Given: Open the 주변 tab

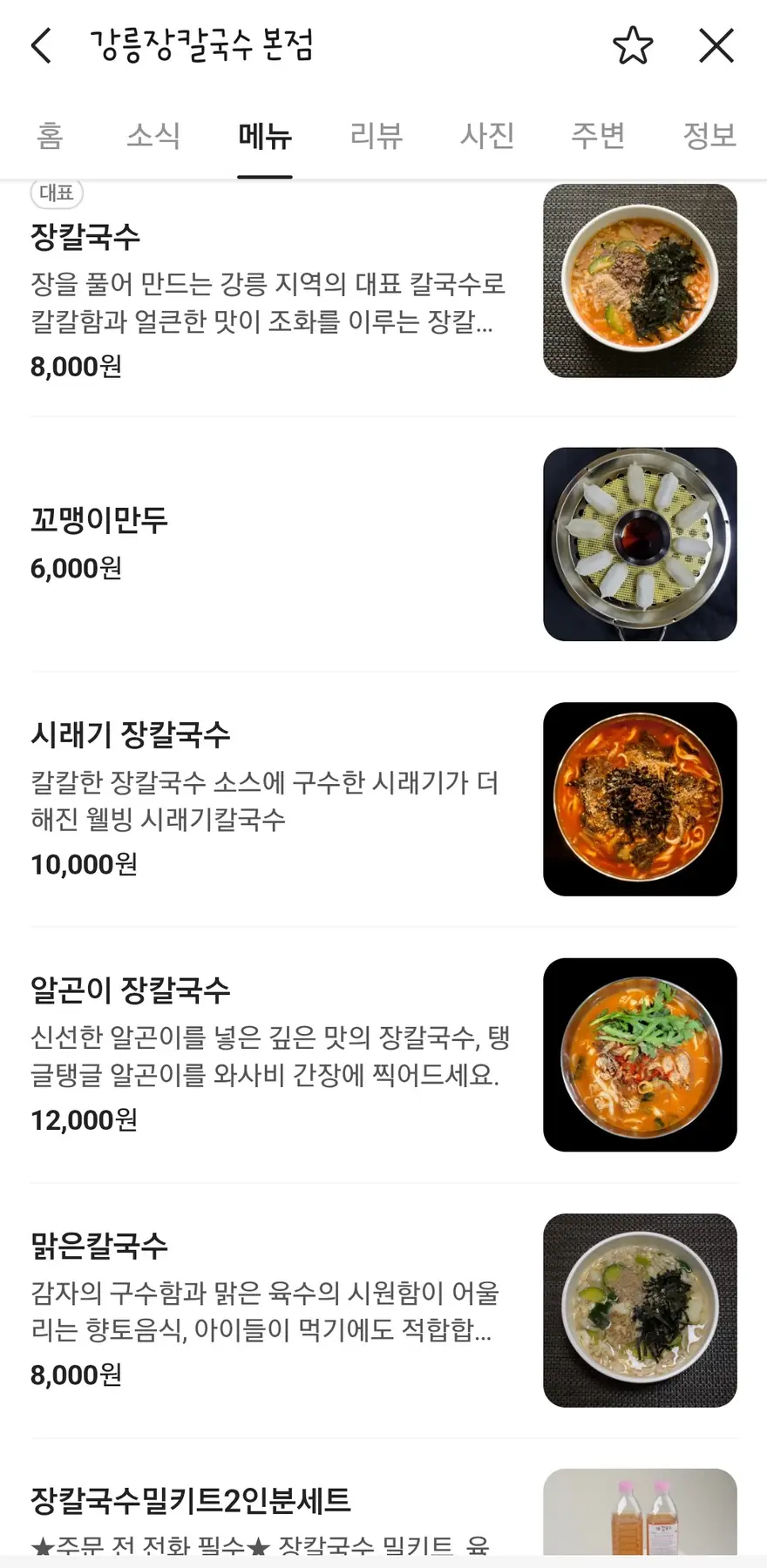Looking at the screenshot, I should tap(598, 136).
